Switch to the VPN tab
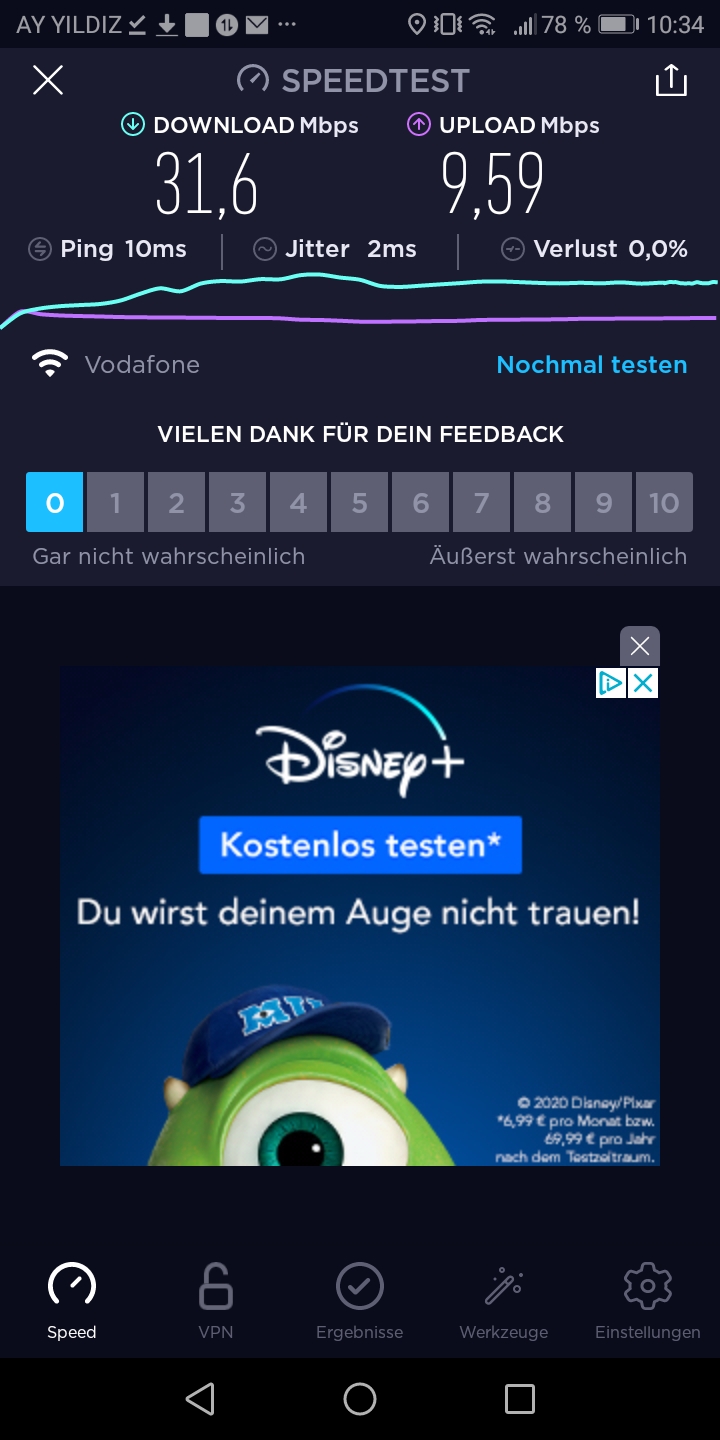The height and width of the screenshot is (1440, 720). [x=216, y=1300]
